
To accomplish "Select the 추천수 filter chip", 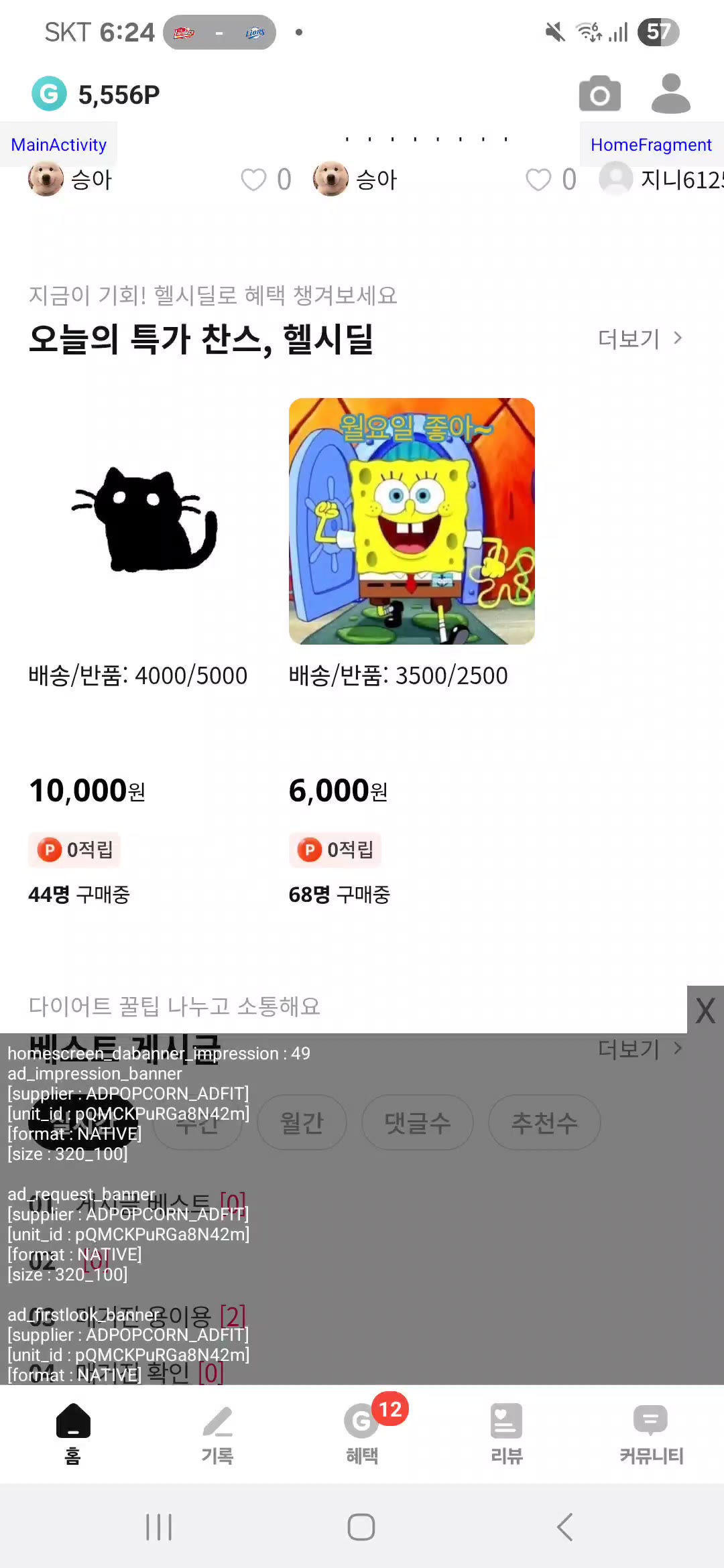I will point(544,1122).
